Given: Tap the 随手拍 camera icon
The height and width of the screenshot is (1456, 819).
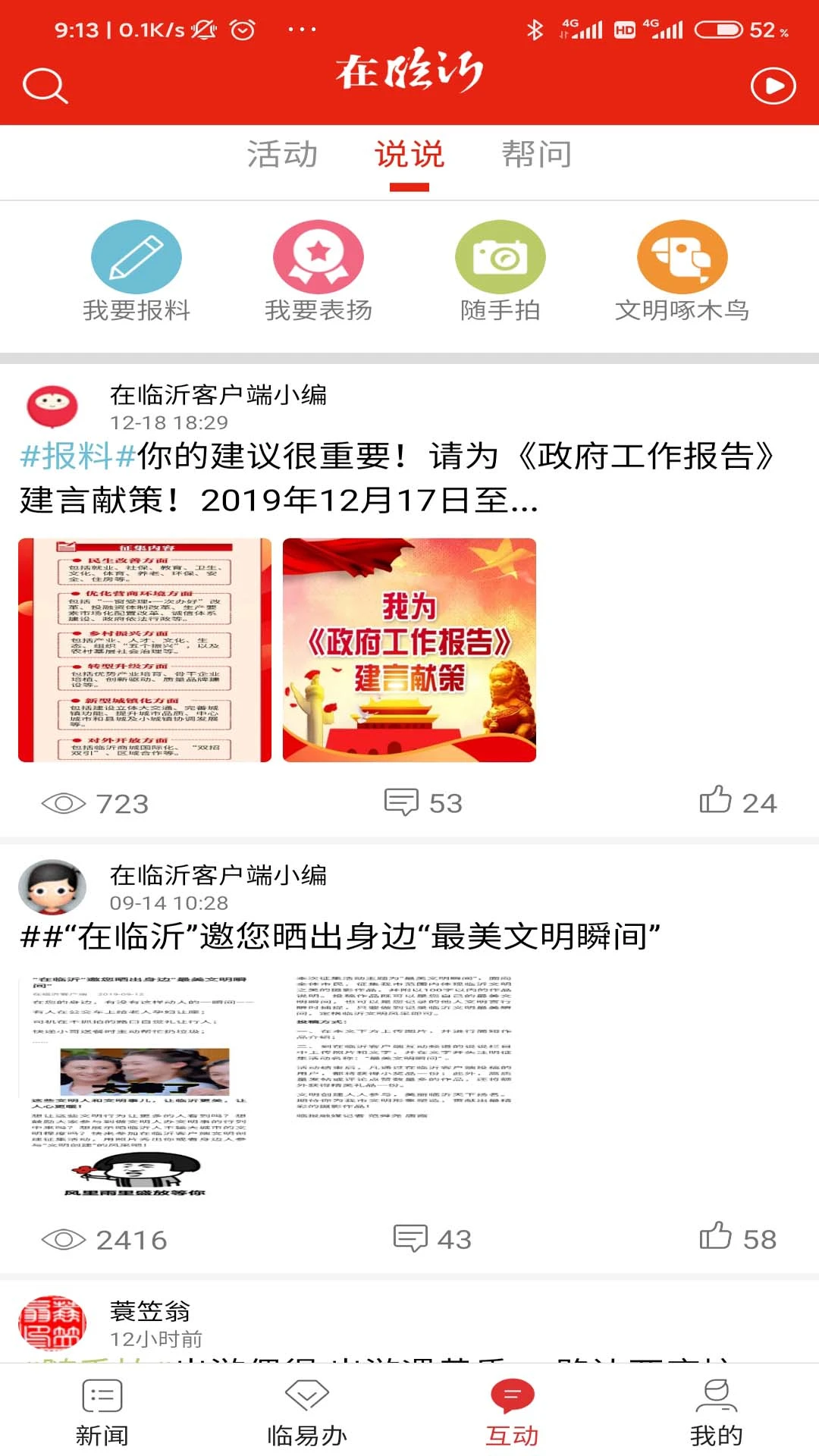Looking at the screenshot, I should click(499, 258).
